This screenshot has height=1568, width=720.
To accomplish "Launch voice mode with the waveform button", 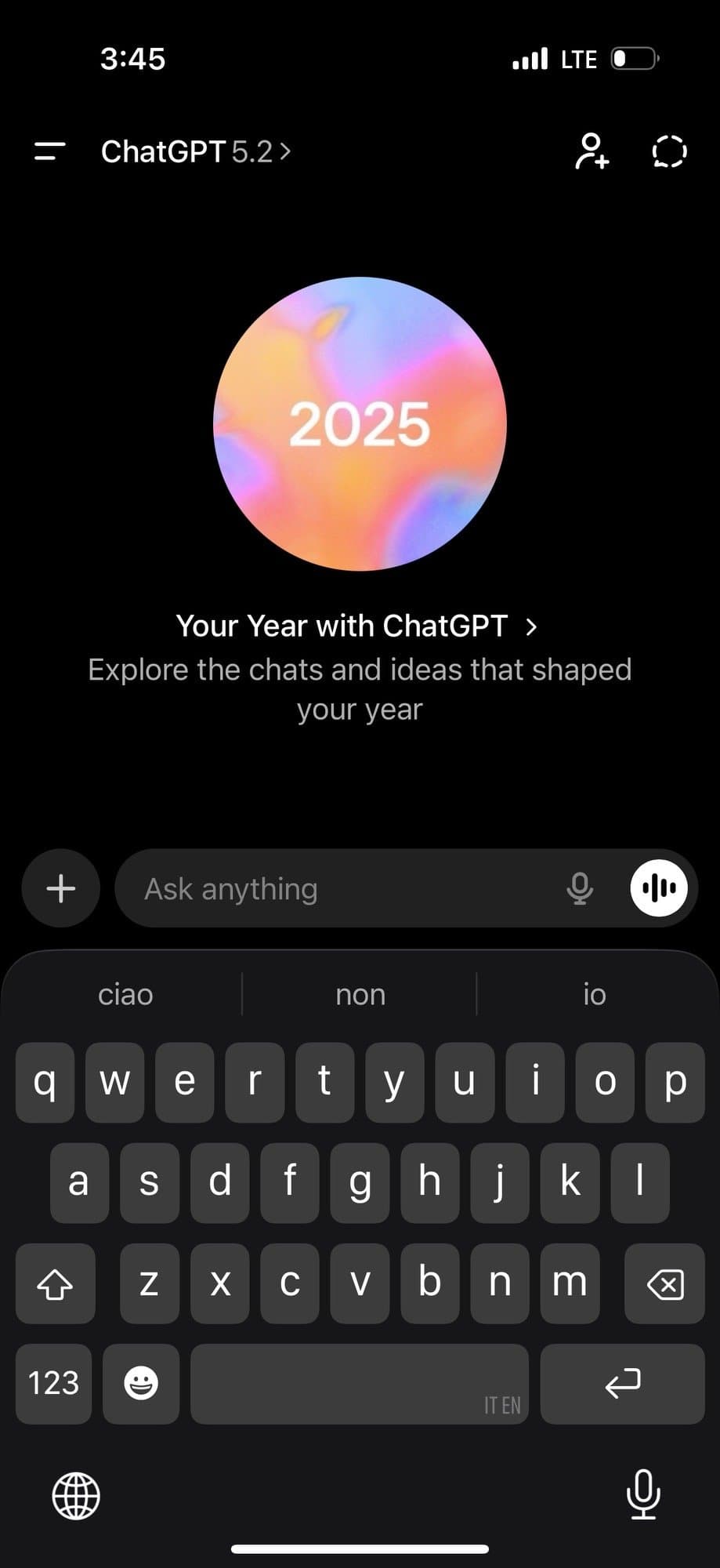I will point(659,888).
